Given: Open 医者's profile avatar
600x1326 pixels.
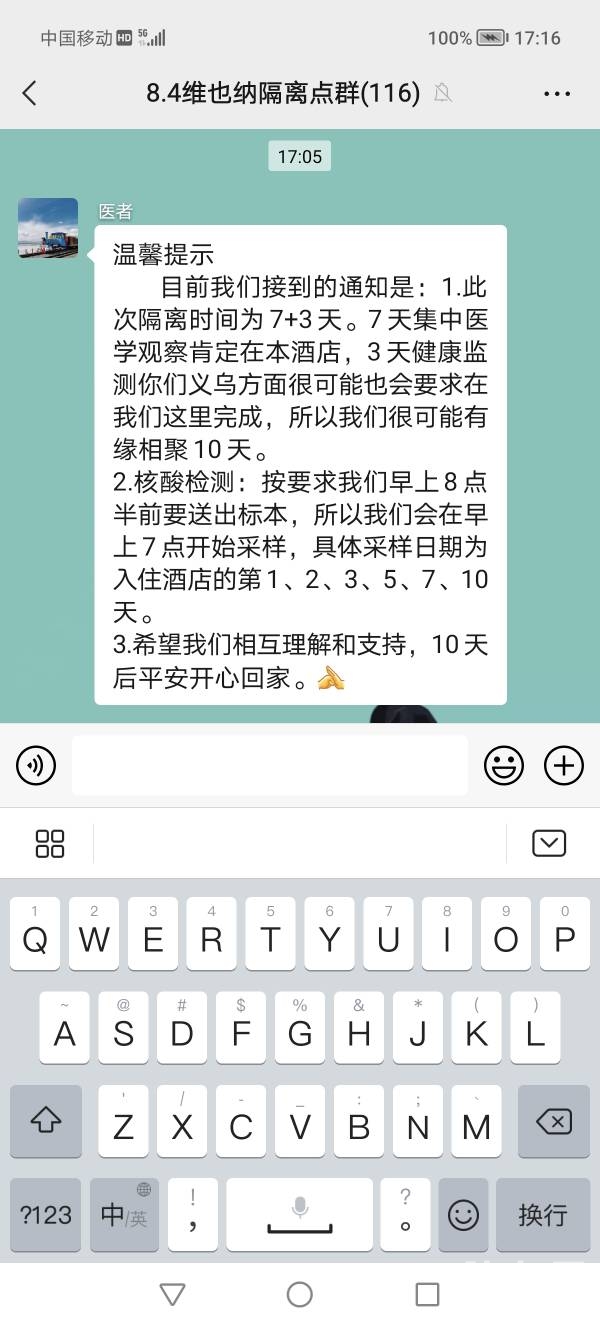Looking at the screenshot, I should [48, 228].
